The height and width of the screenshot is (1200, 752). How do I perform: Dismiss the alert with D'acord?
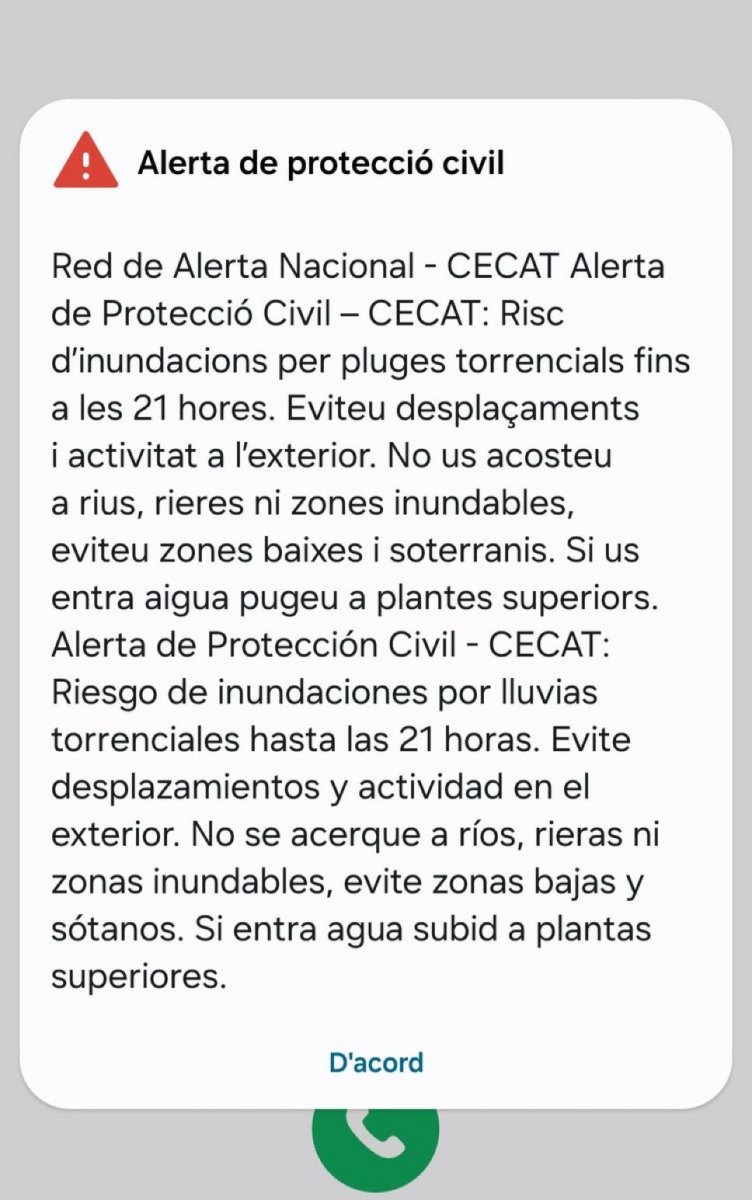376,1062
